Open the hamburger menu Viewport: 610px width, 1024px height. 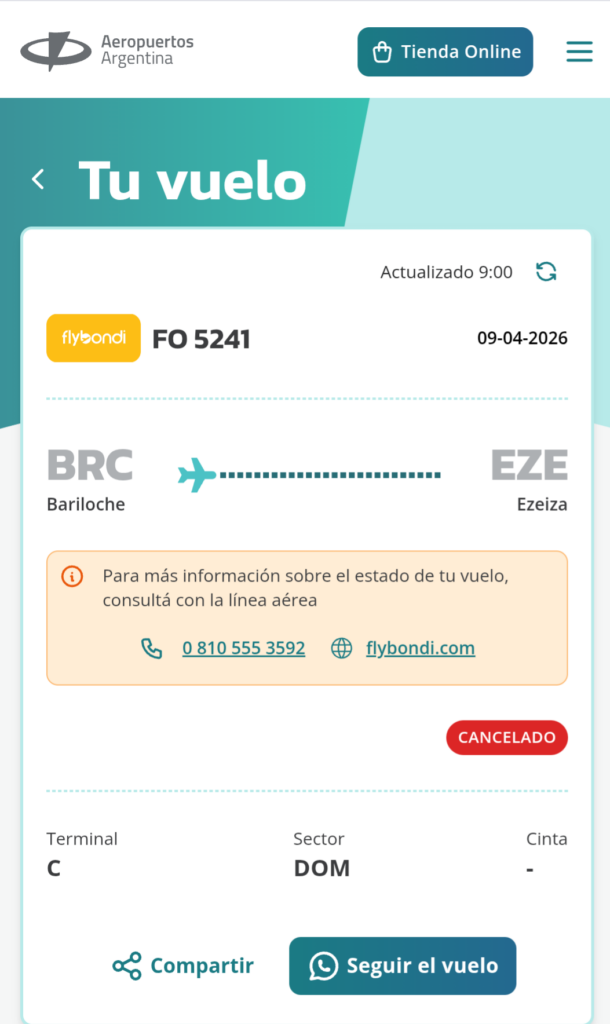click(x=579, y=51)
